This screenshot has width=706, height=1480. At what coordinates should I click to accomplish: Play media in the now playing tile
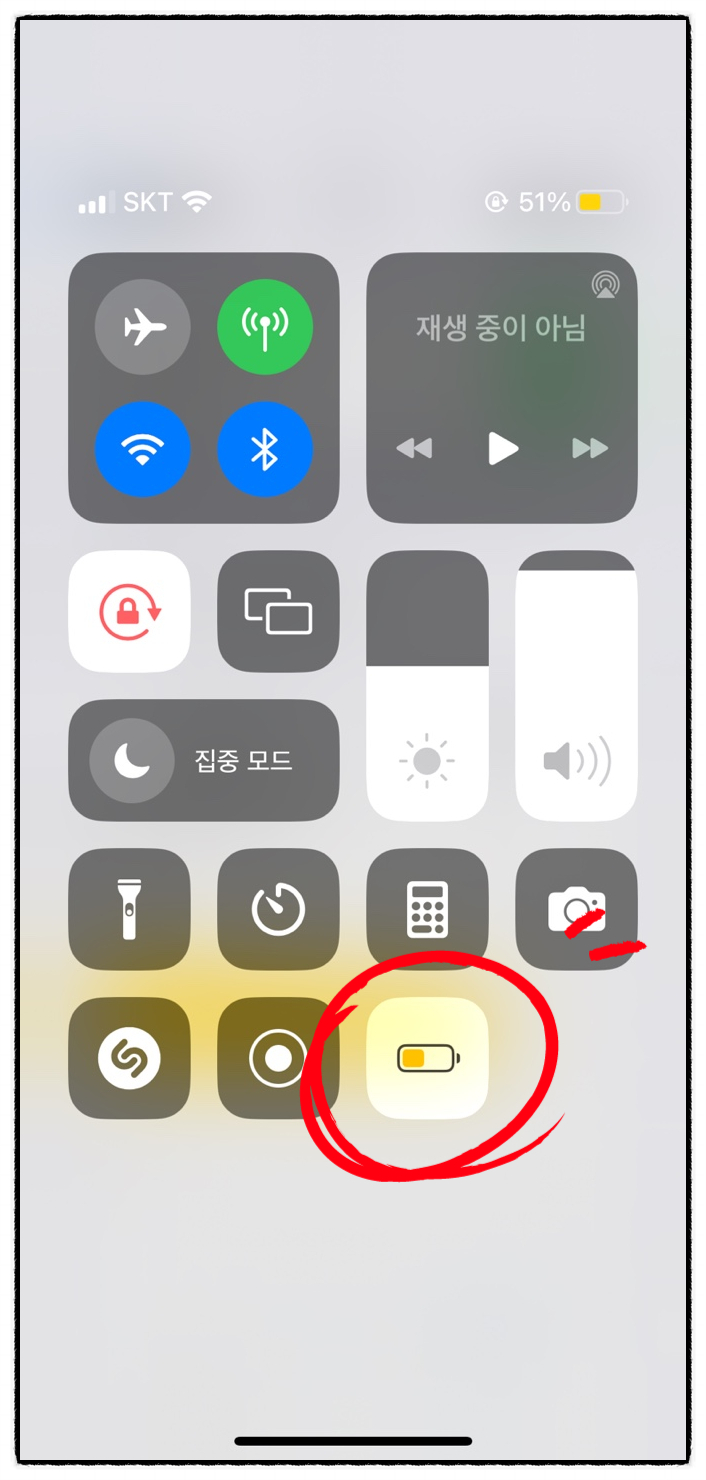coord(502,449)
